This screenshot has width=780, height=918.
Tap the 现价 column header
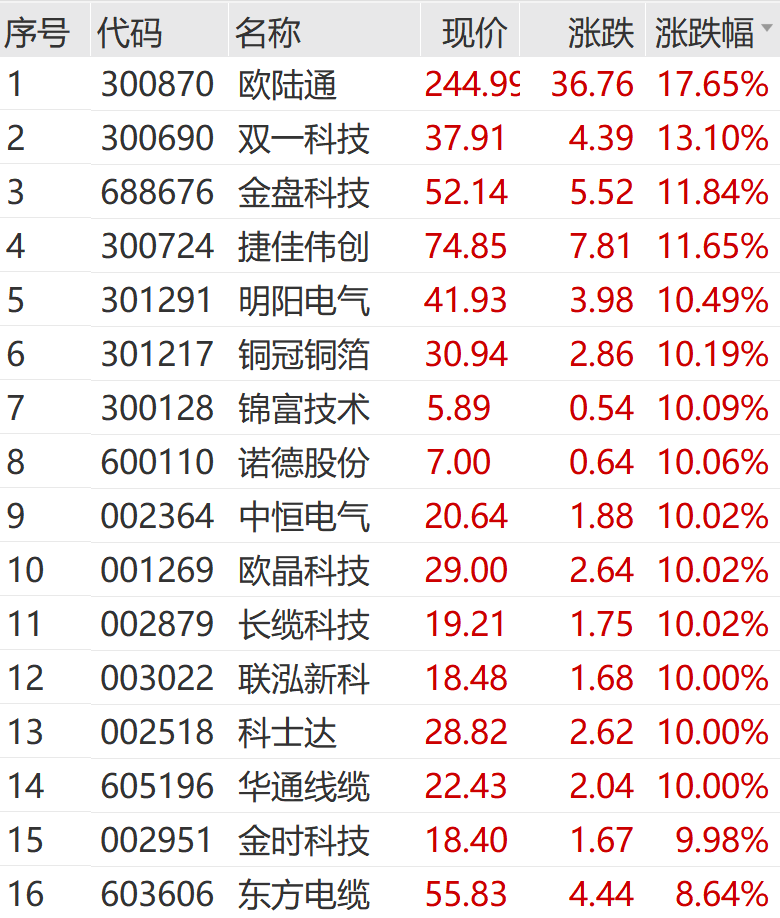pos(475,33)
